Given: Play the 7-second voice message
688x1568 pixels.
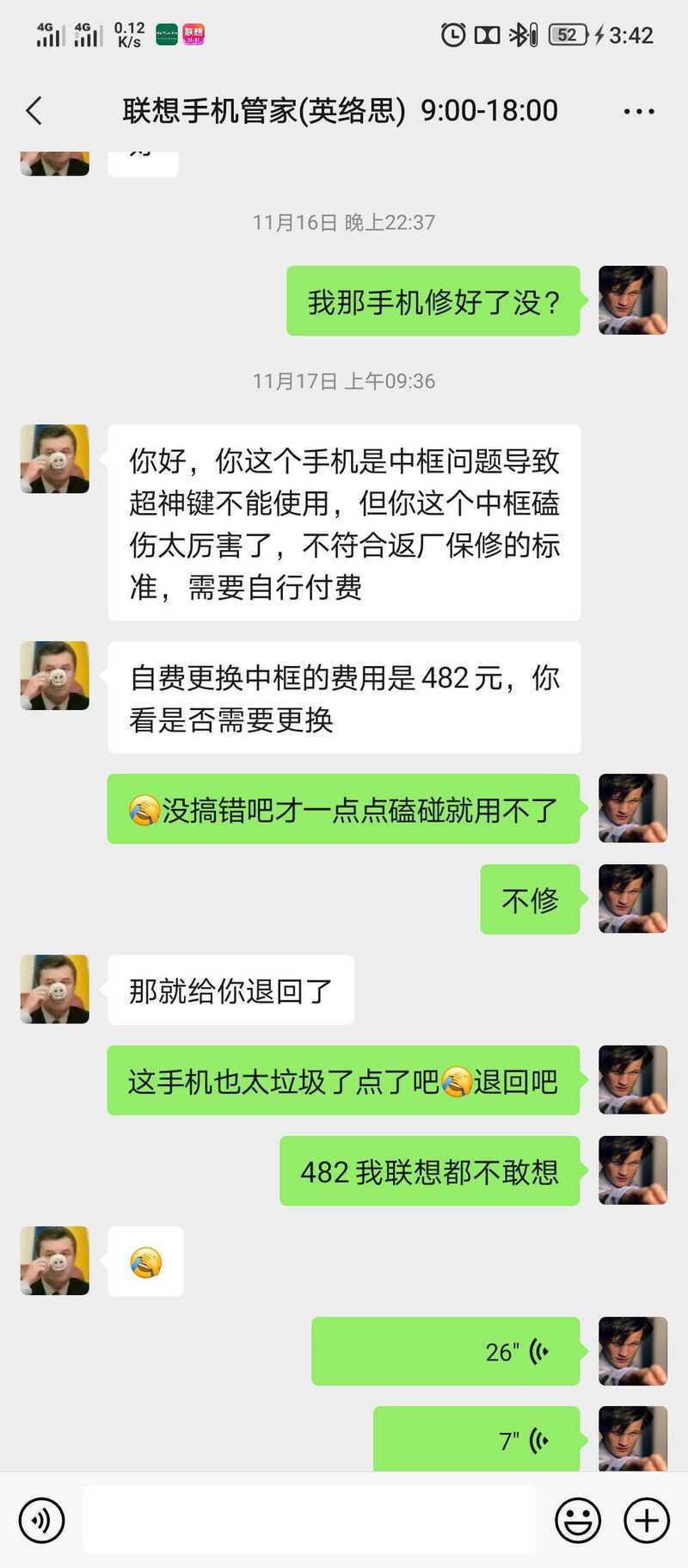Looking at the screenshot, I should click(x=476, y=1440).
